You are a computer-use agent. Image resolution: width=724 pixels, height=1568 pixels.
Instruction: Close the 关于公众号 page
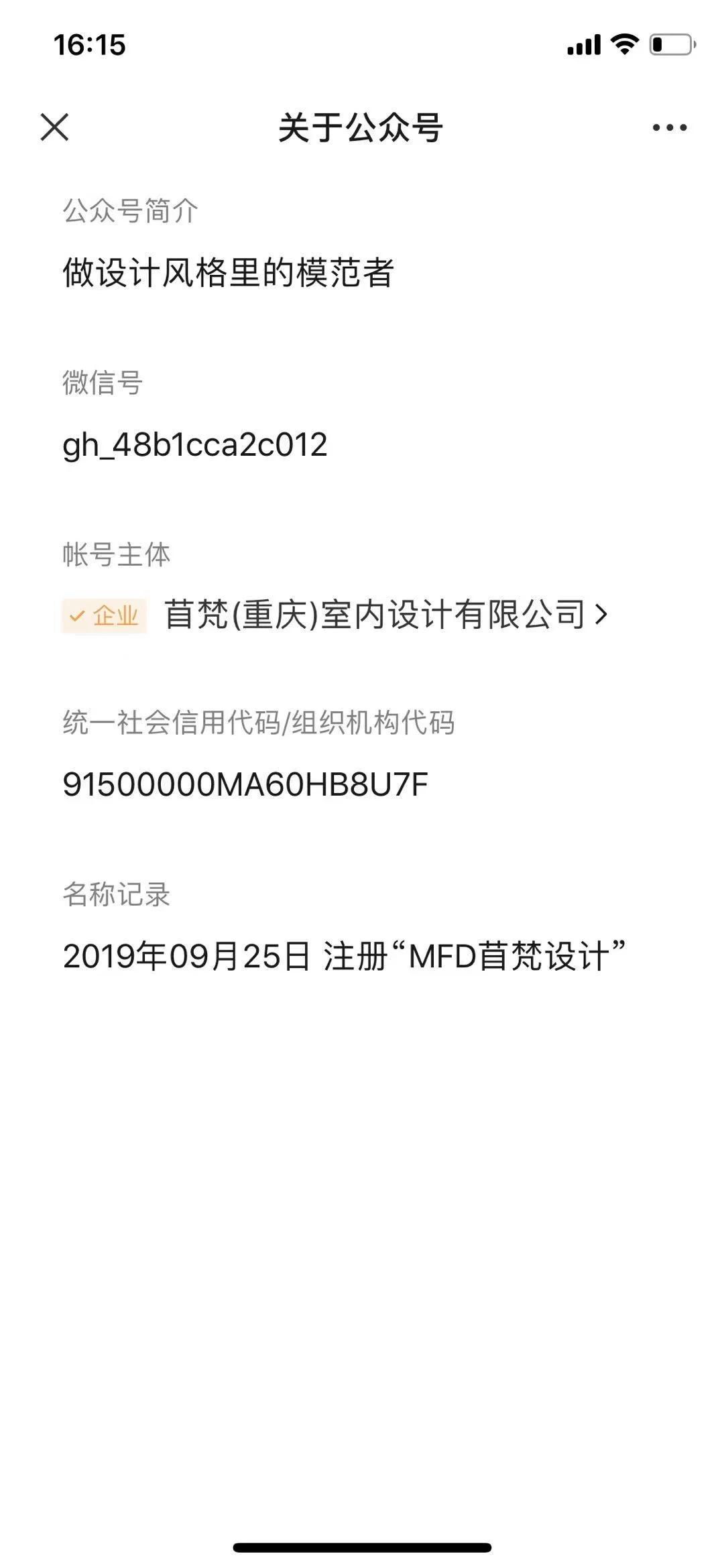pyautogui.click(x=54, y=127)
